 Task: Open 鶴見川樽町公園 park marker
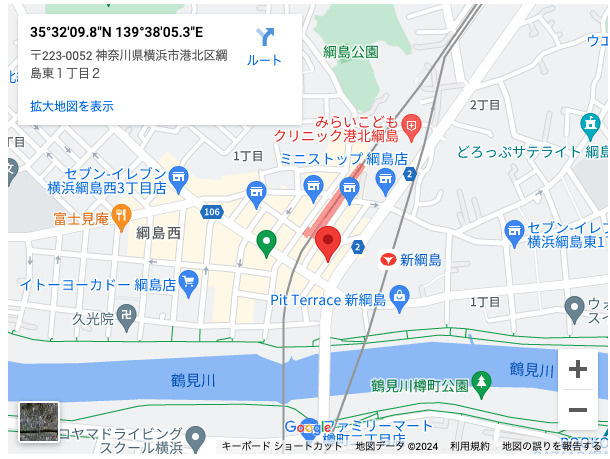coord(483,381)
